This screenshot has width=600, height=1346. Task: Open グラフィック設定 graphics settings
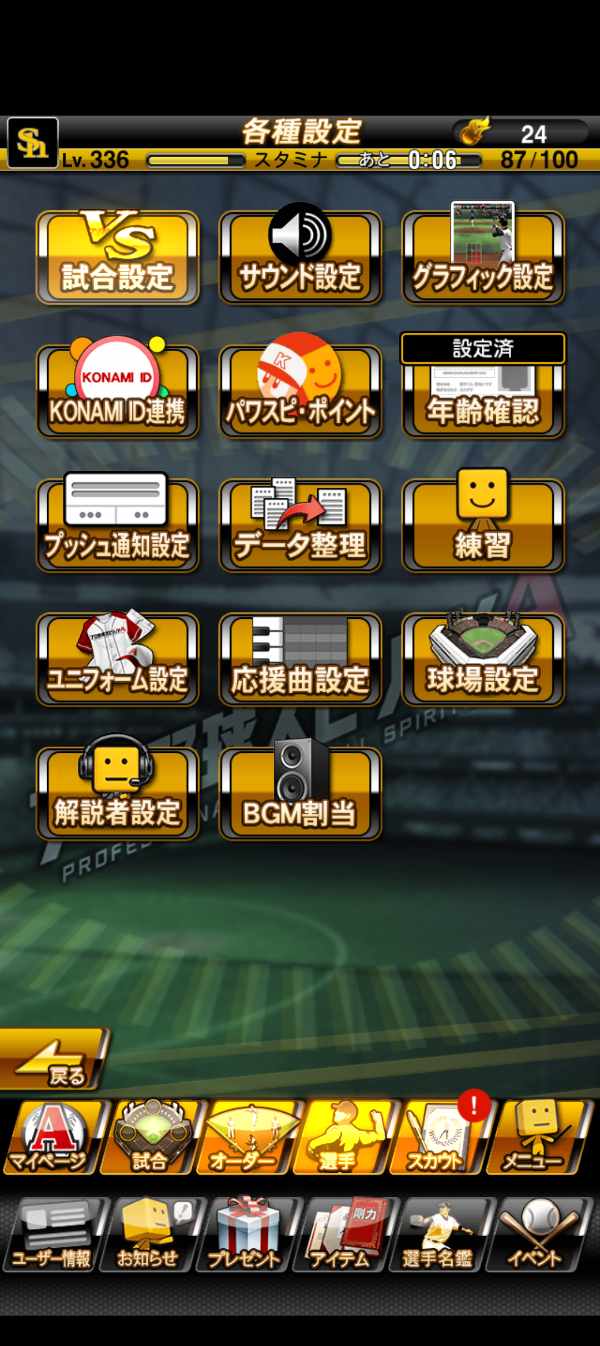tap(483, 257)
